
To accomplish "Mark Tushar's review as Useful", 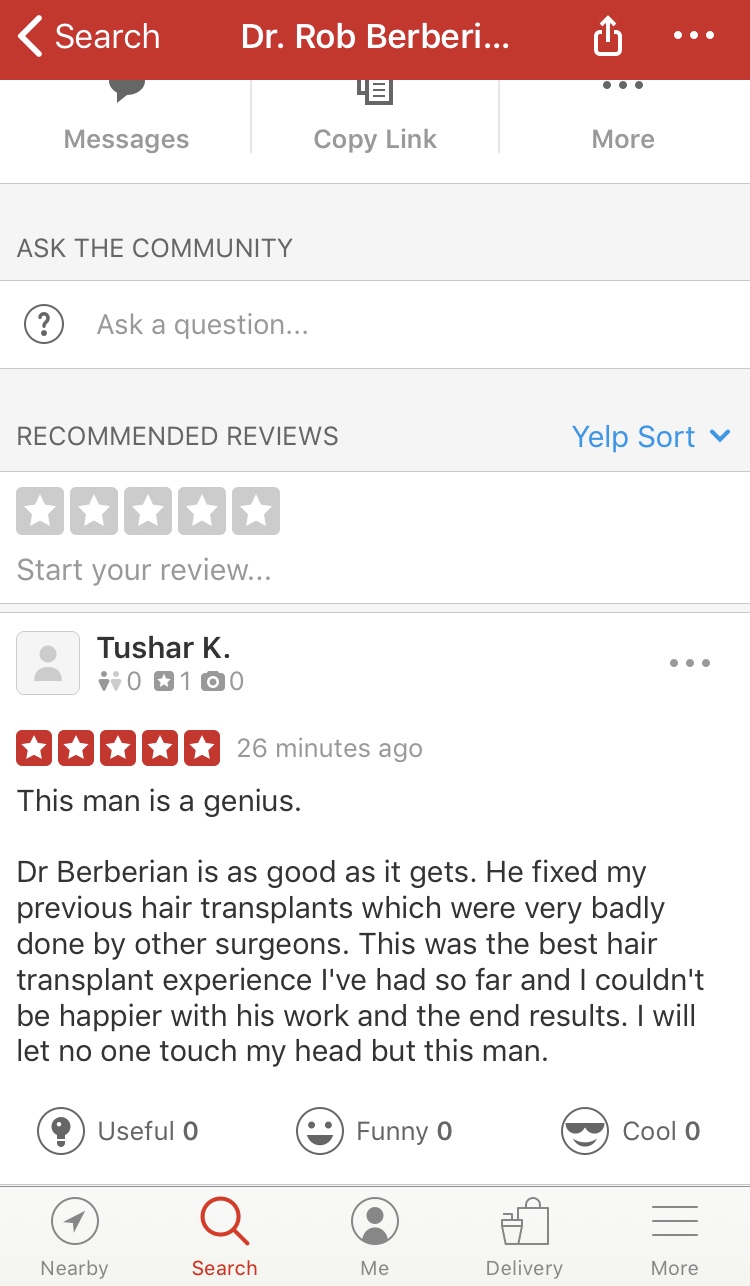I will click(118, 1131).
